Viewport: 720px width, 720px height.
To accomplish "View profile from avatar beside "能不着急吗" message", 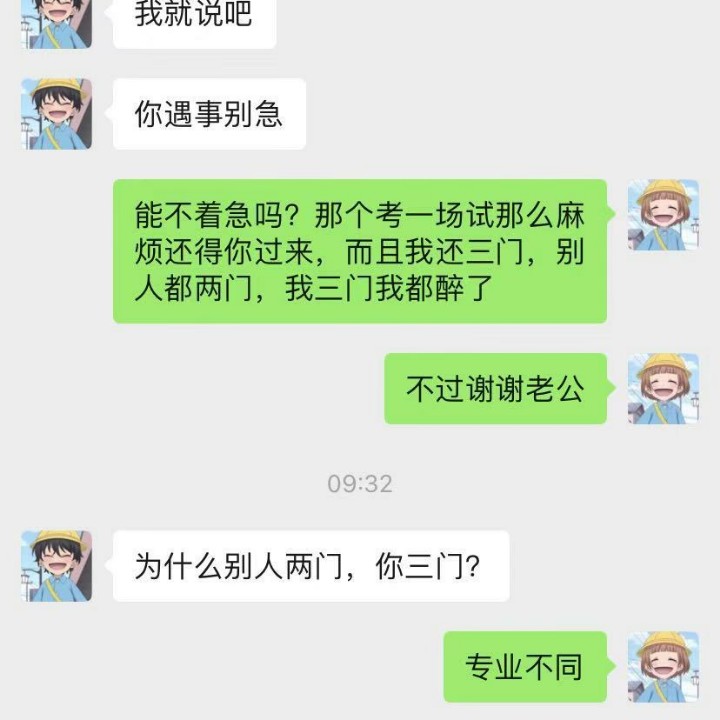I will pos(662,215).
